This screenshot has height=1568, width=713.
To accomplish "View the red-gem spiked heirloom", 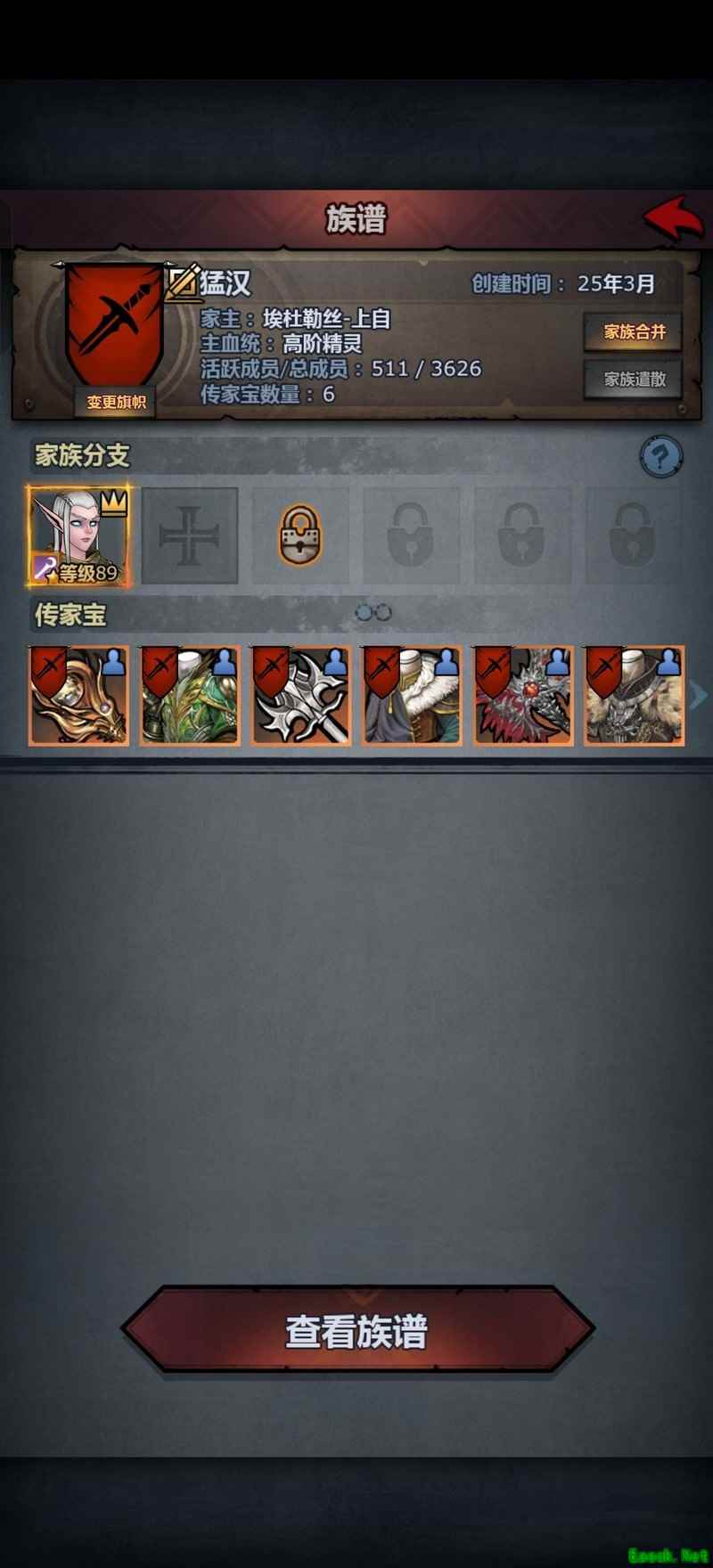I will [x=523, y=696].
